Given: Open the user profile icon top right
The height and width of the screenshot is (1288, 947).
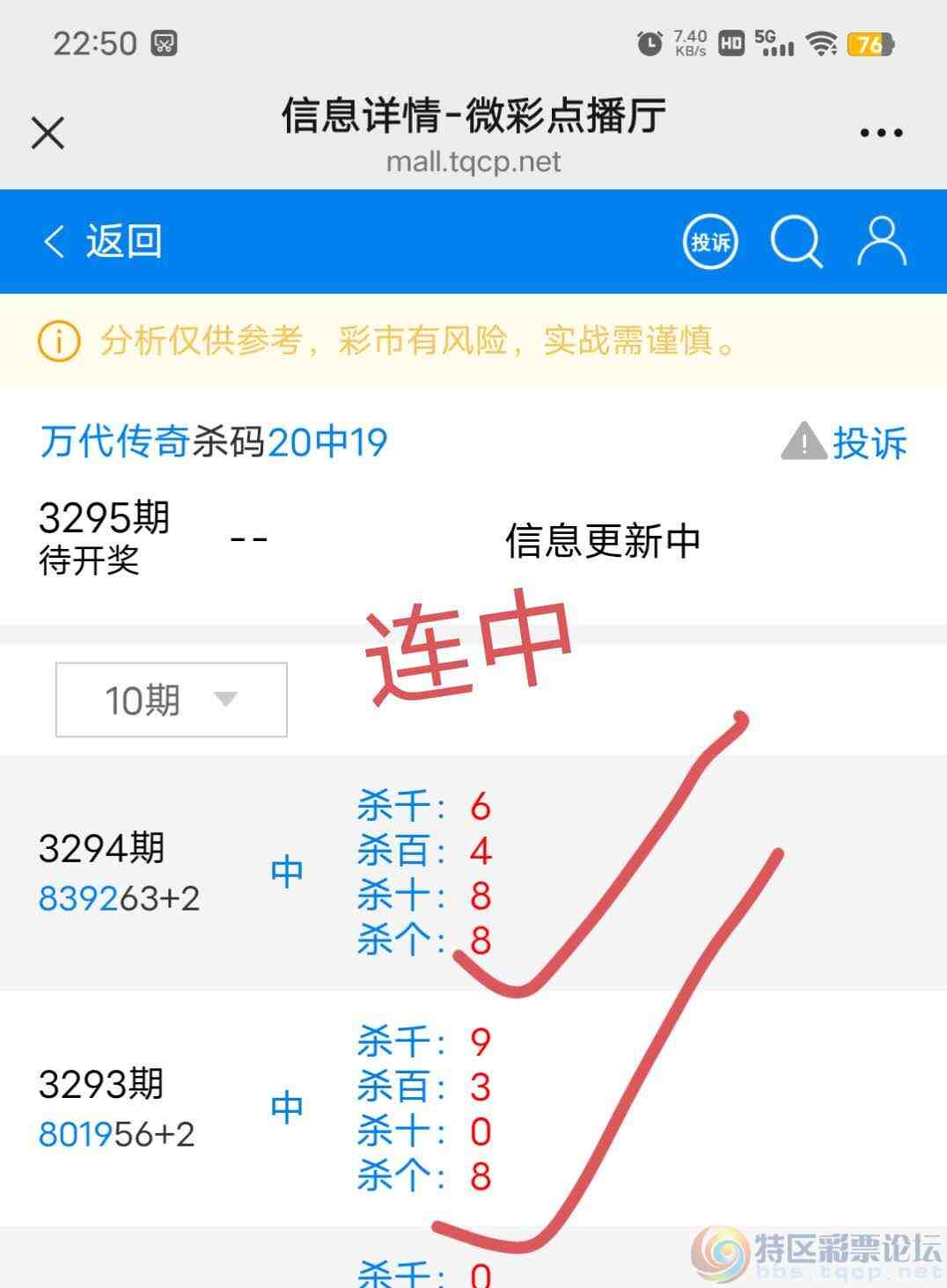Looking at the screenshot, I should click(x=883, y=240).
